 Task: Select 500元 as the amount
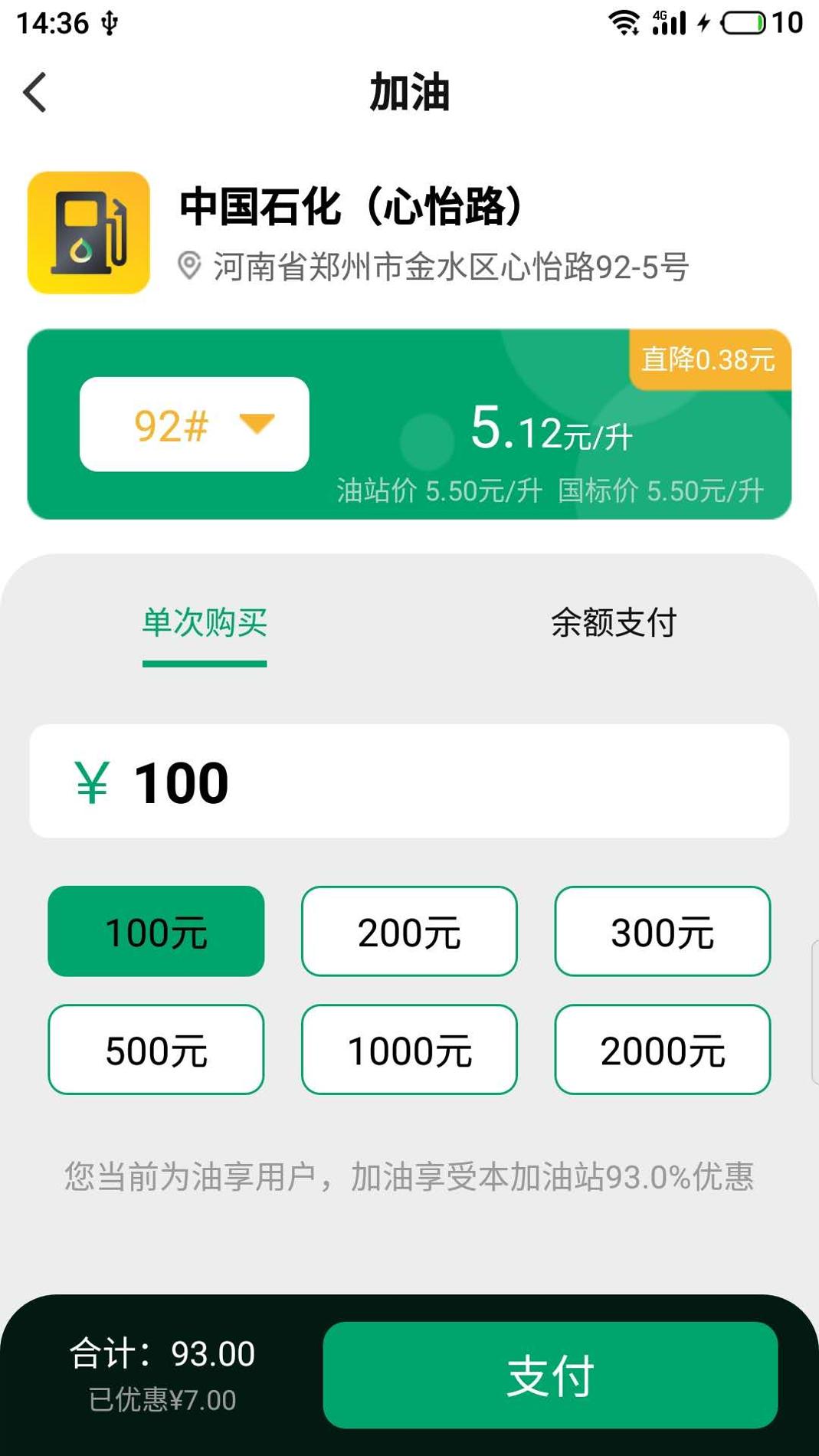tap(156, 1050)
